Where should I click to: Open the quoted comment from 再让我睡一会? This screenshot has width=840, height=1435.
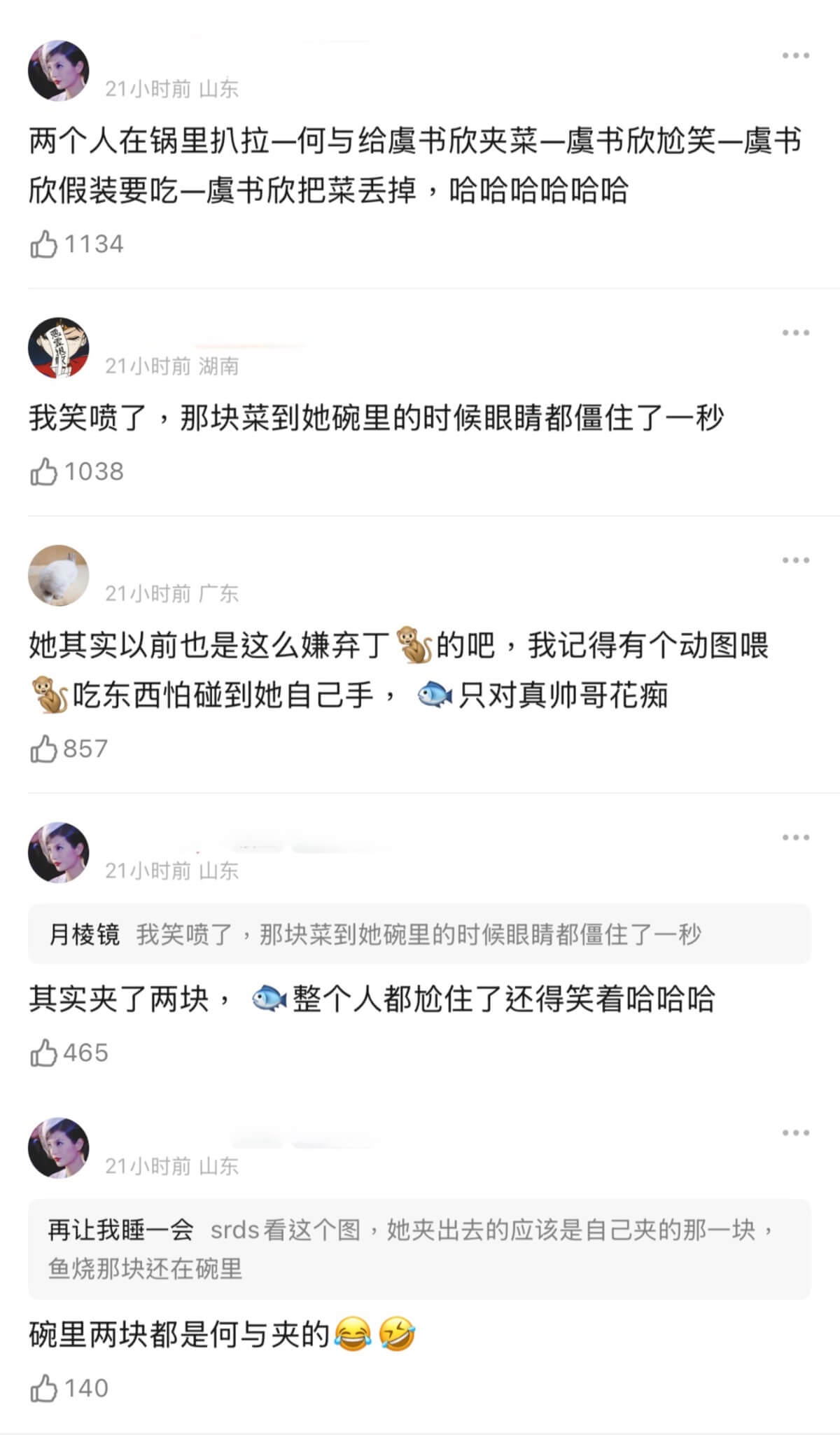(x=419, y=1249)
